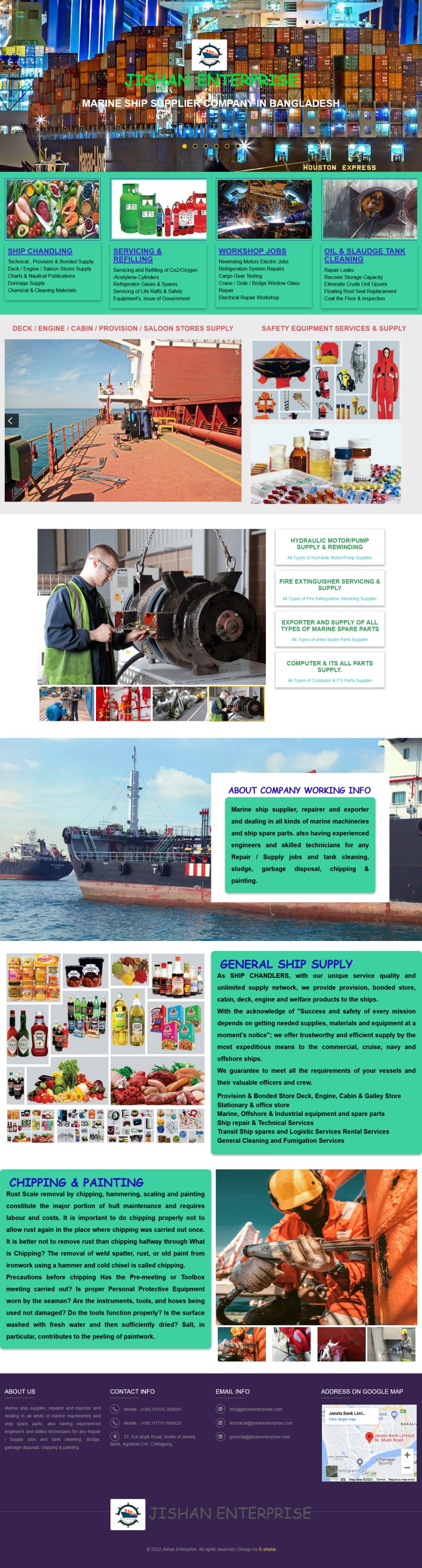Open E-sheba designer link in footer
Image resolution: width=422 pixels, height=1568 pixels.
pyautogui.click(x=267, y=1549)
